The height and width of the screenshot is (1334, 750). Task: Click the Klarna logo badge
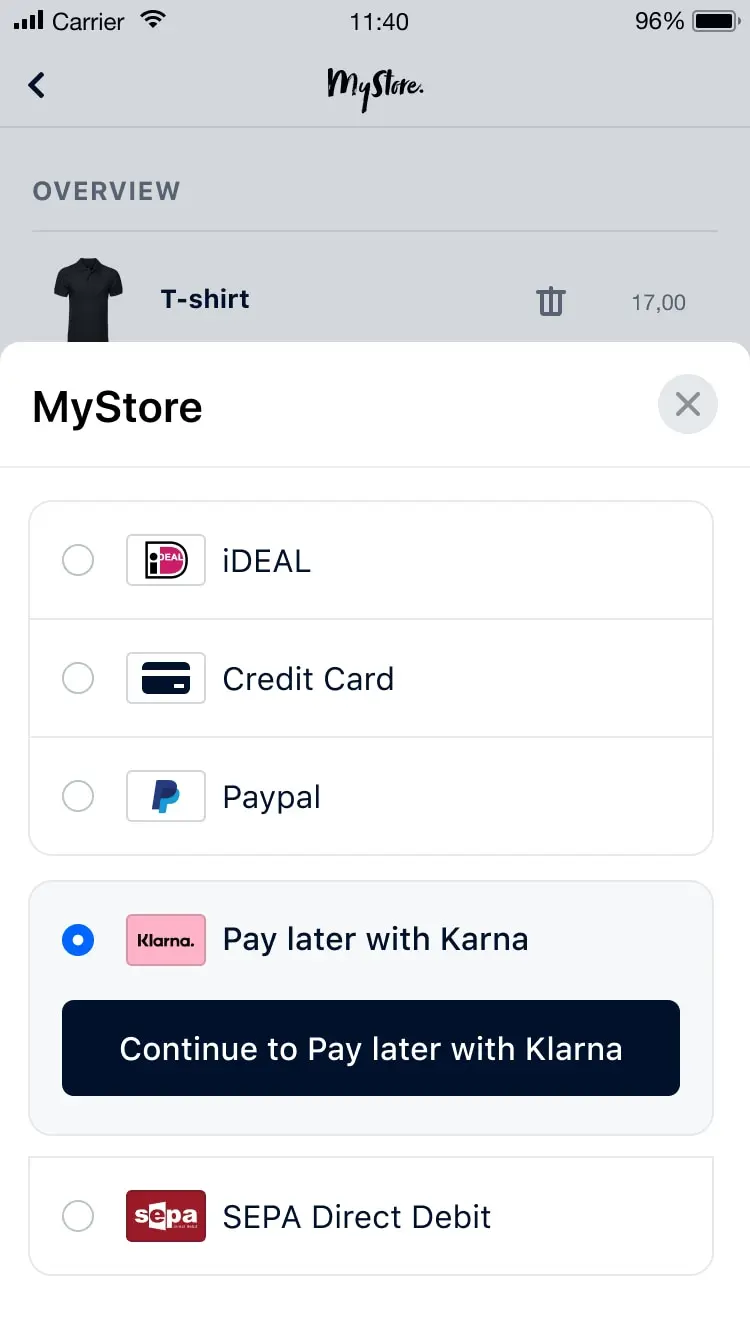165,940
